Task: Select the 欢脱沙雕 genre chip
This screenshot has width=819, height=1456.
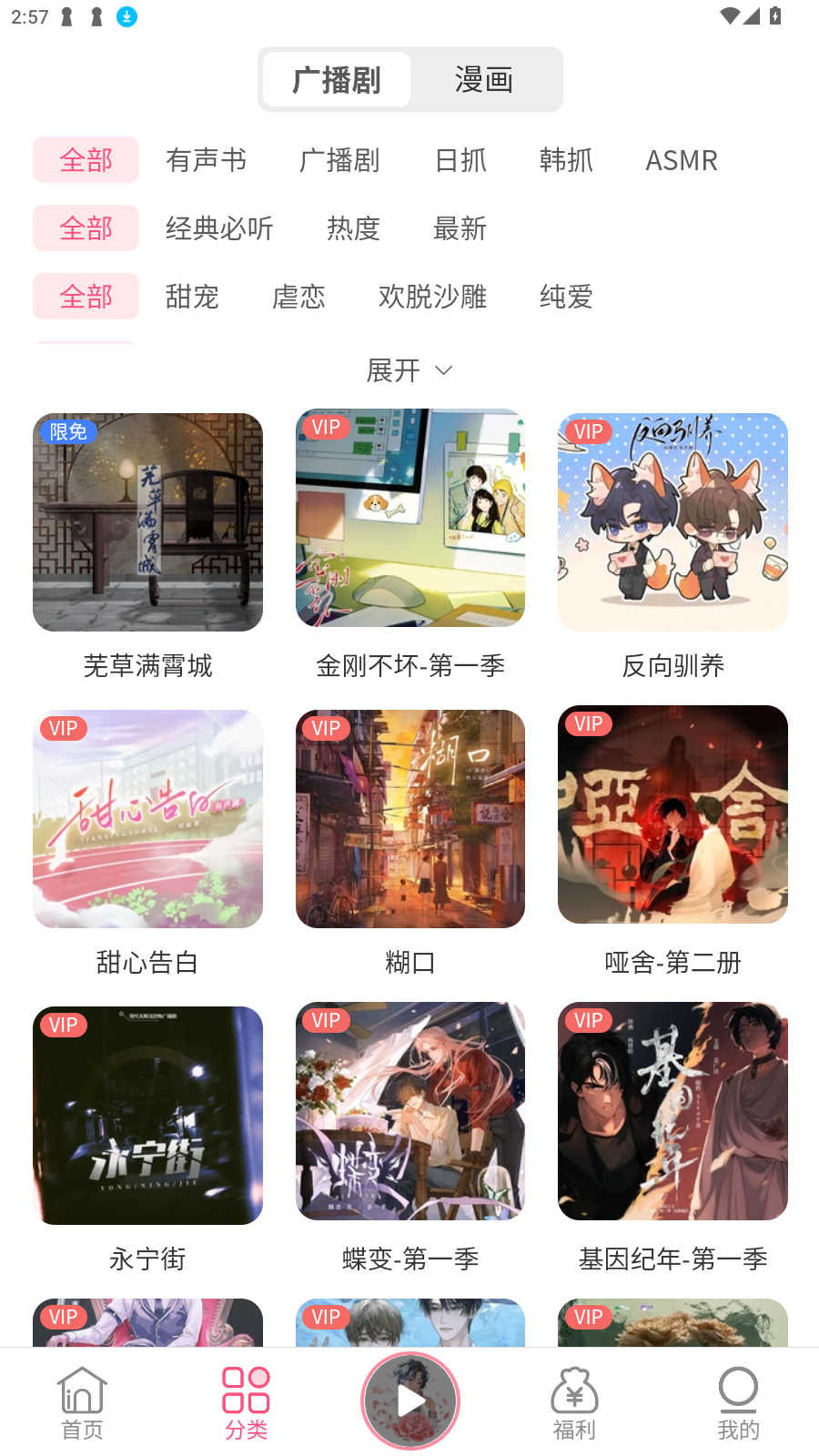Action: click(432, 297)
